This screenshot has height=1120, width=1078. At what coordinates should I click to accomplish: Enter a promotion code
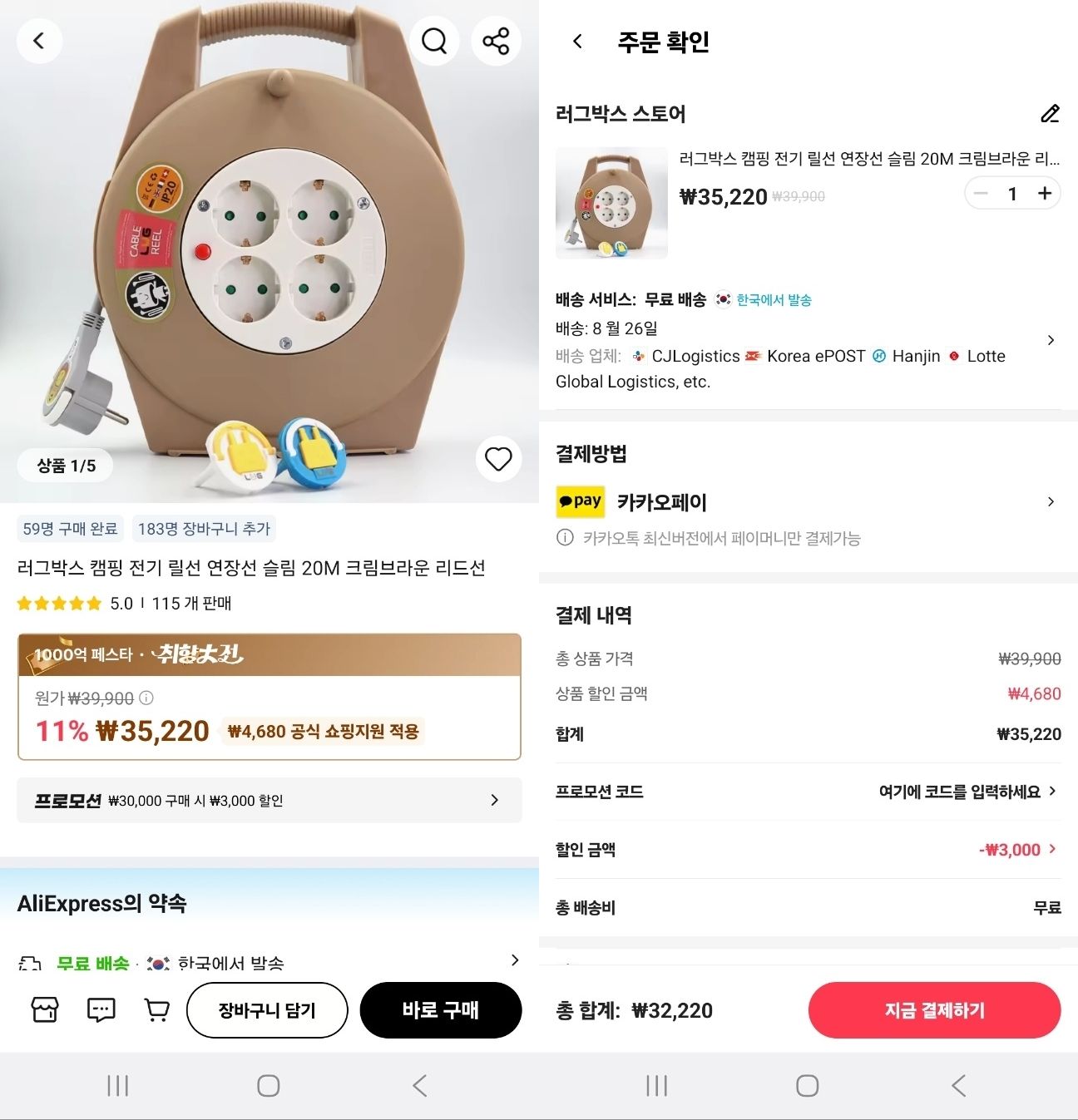coord(967,792)
